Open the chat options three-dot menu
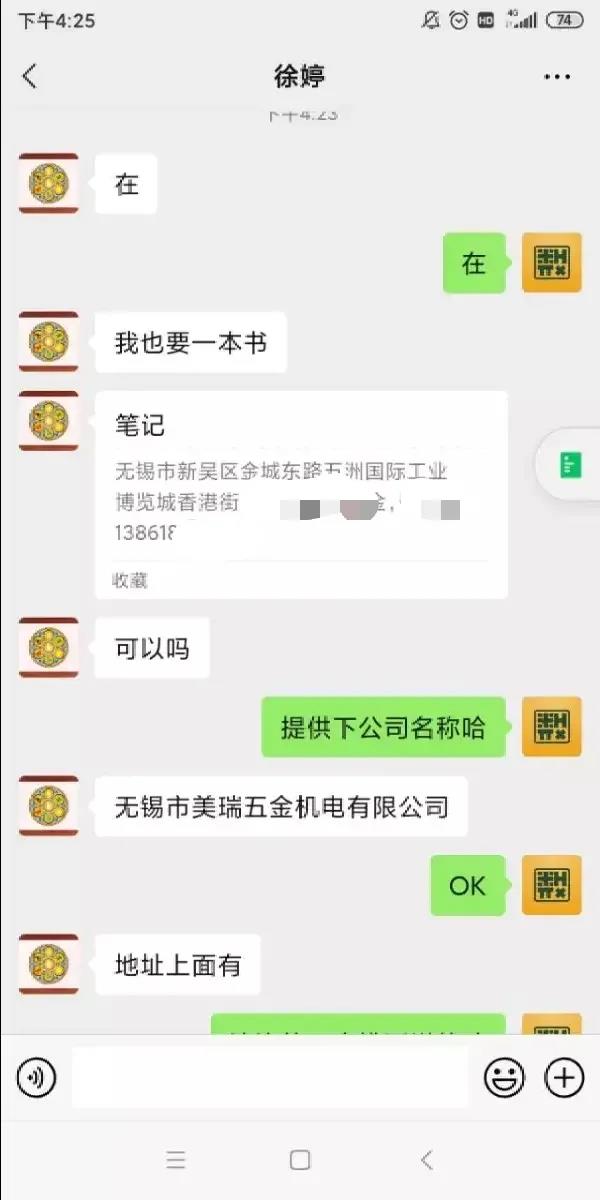This screenshot has width=600, height=1200. pos(556,76)
